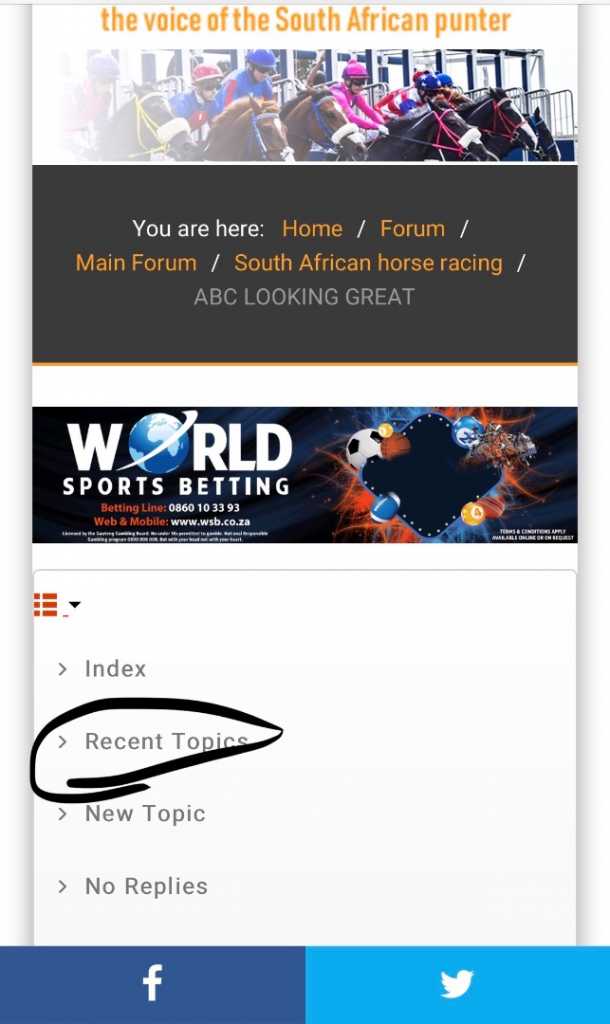Start a New Topic

tap(145, 814)
